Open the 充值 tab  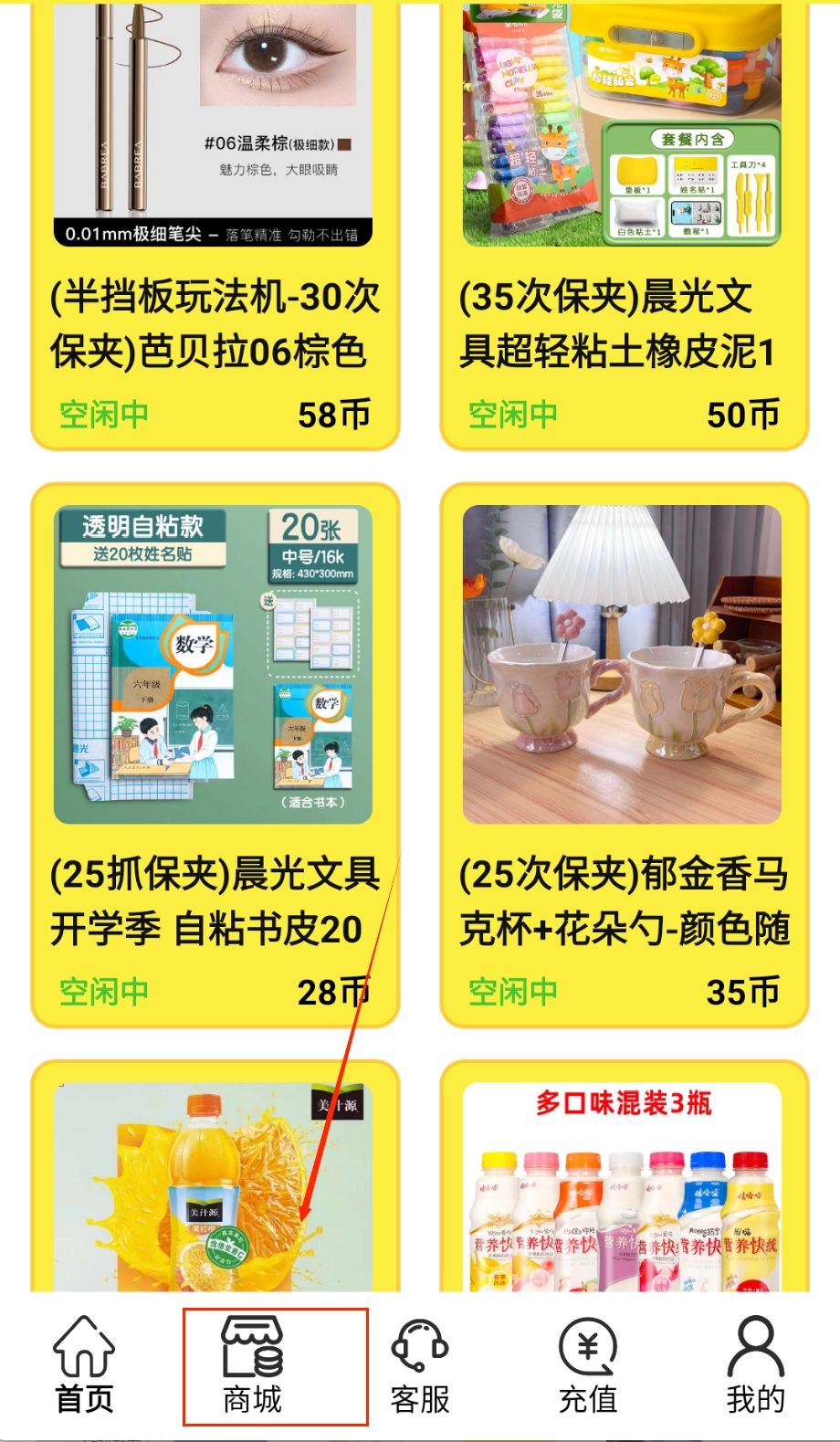[x=588, y=1366]
